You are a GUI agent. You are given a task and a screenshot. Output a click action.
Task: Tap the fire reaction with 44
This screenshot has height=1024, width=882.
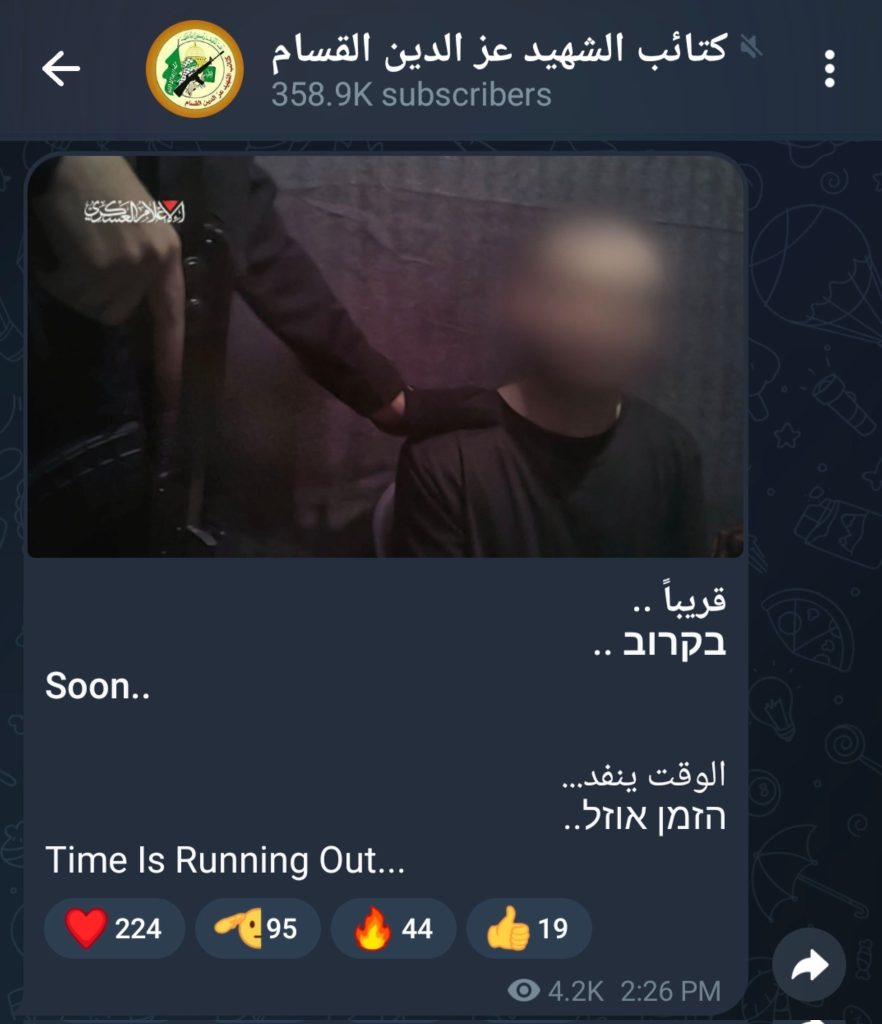393,929
